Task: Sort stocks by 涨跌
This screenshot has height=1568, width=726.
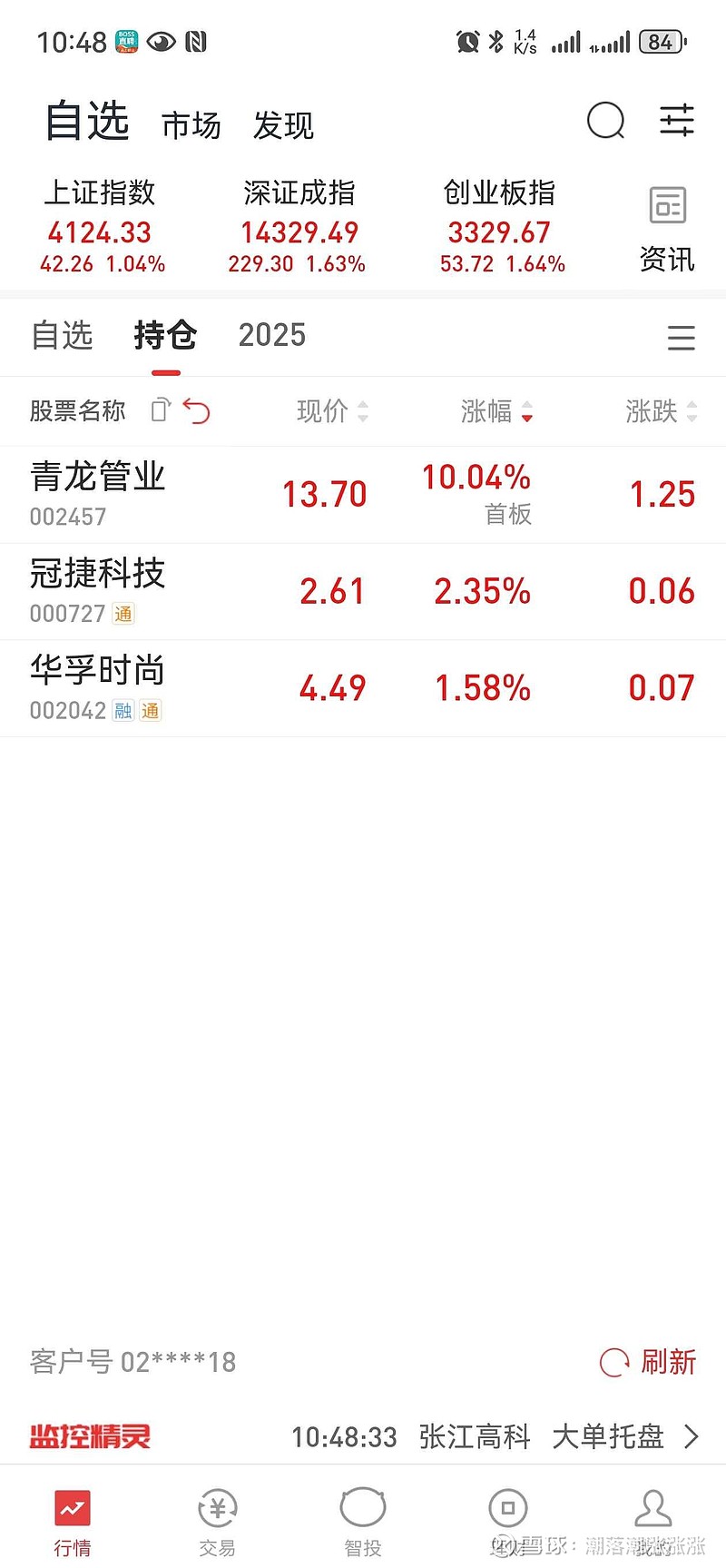Action: point(661,411)
